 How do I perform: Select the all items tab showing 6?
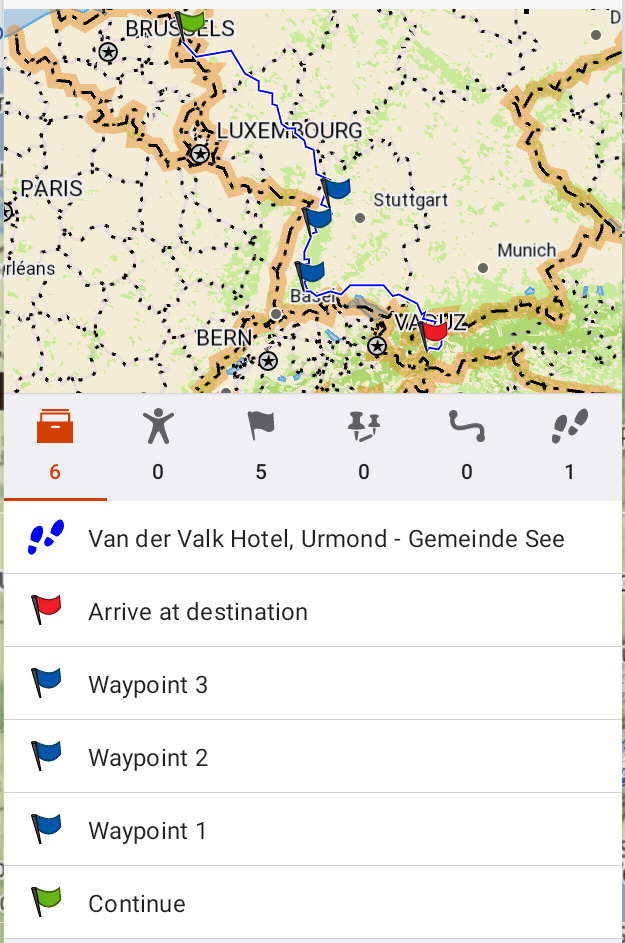tap(55, 445)
